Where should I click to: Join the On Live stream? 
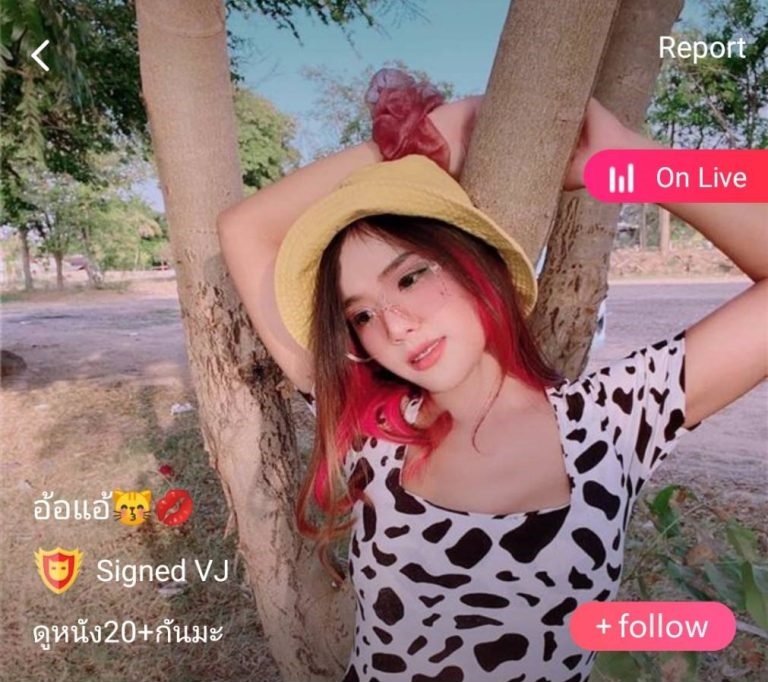[x=678, y=178]
